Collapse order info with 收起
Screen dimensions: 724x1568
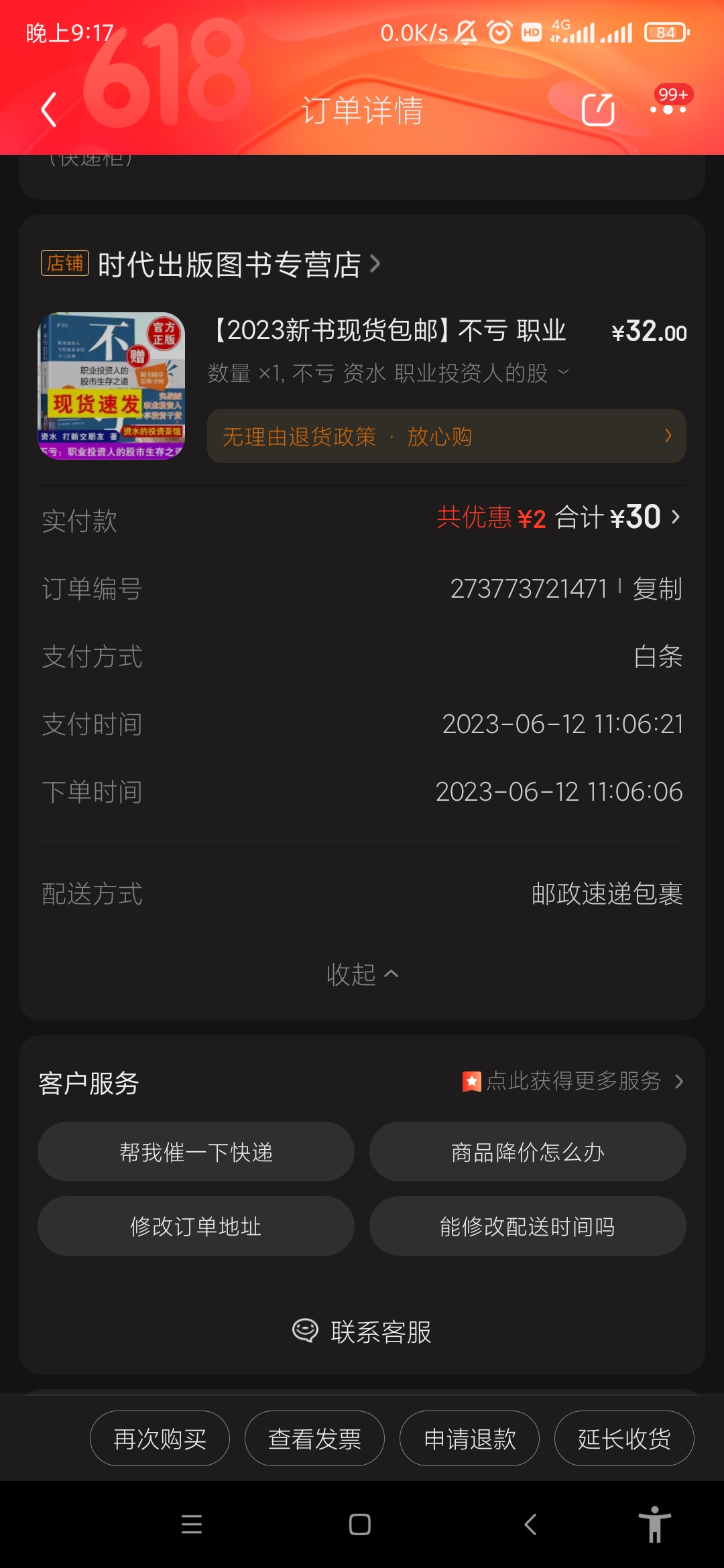click(x=362, y=974)
